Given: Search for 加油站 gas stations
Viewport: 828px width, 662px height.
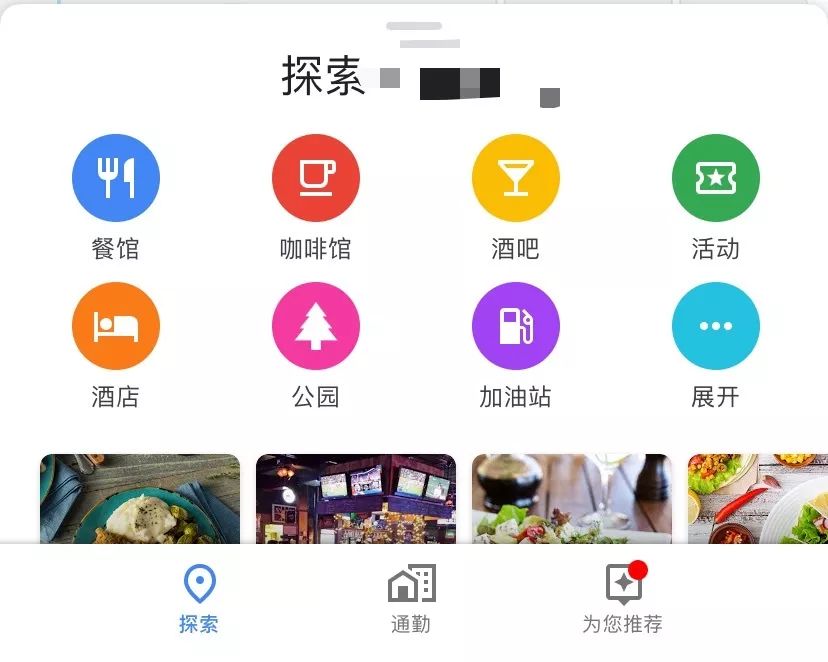Looking at the screenshot, I should [516, 326].
